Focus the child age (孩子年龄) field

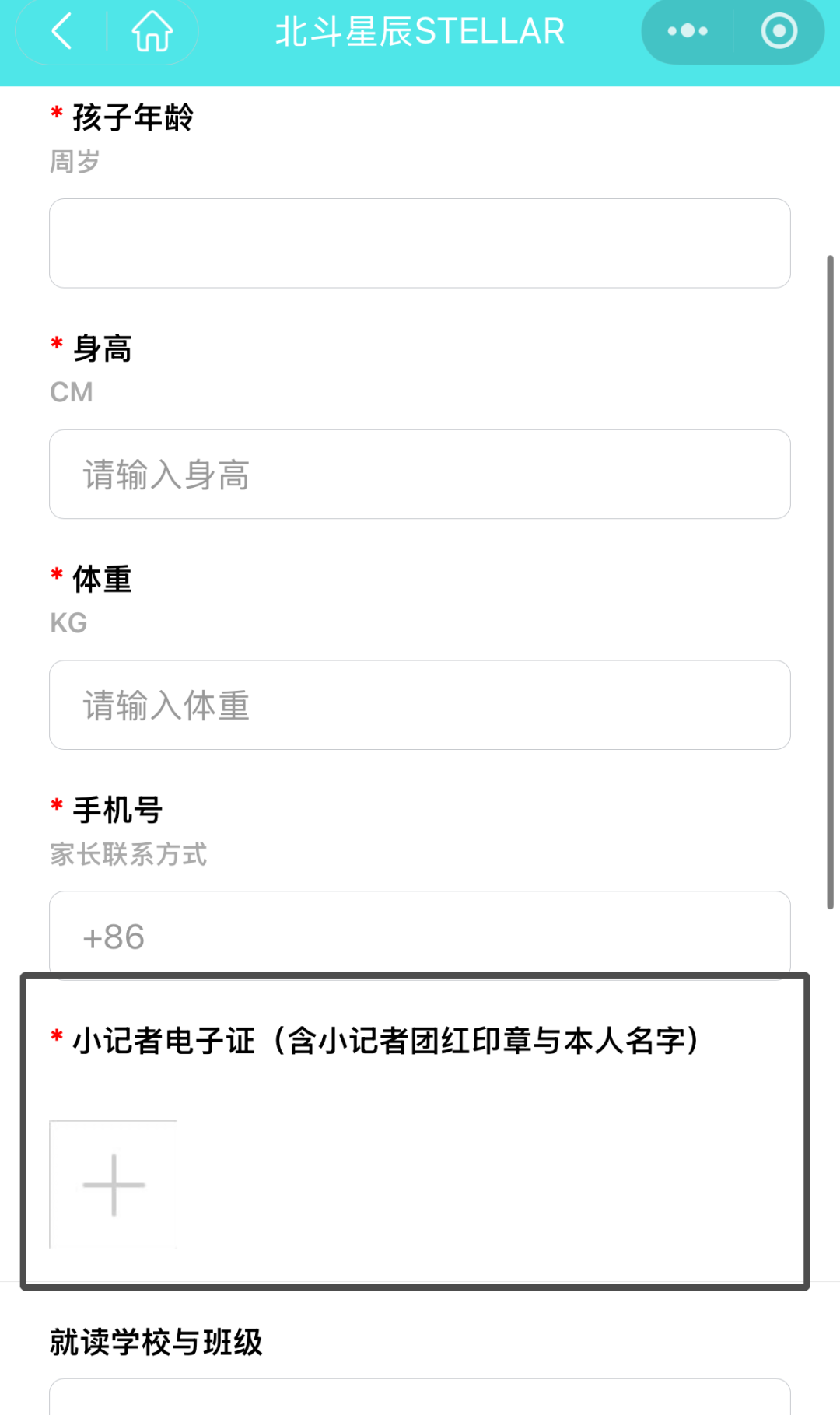(x=420, y=243)
